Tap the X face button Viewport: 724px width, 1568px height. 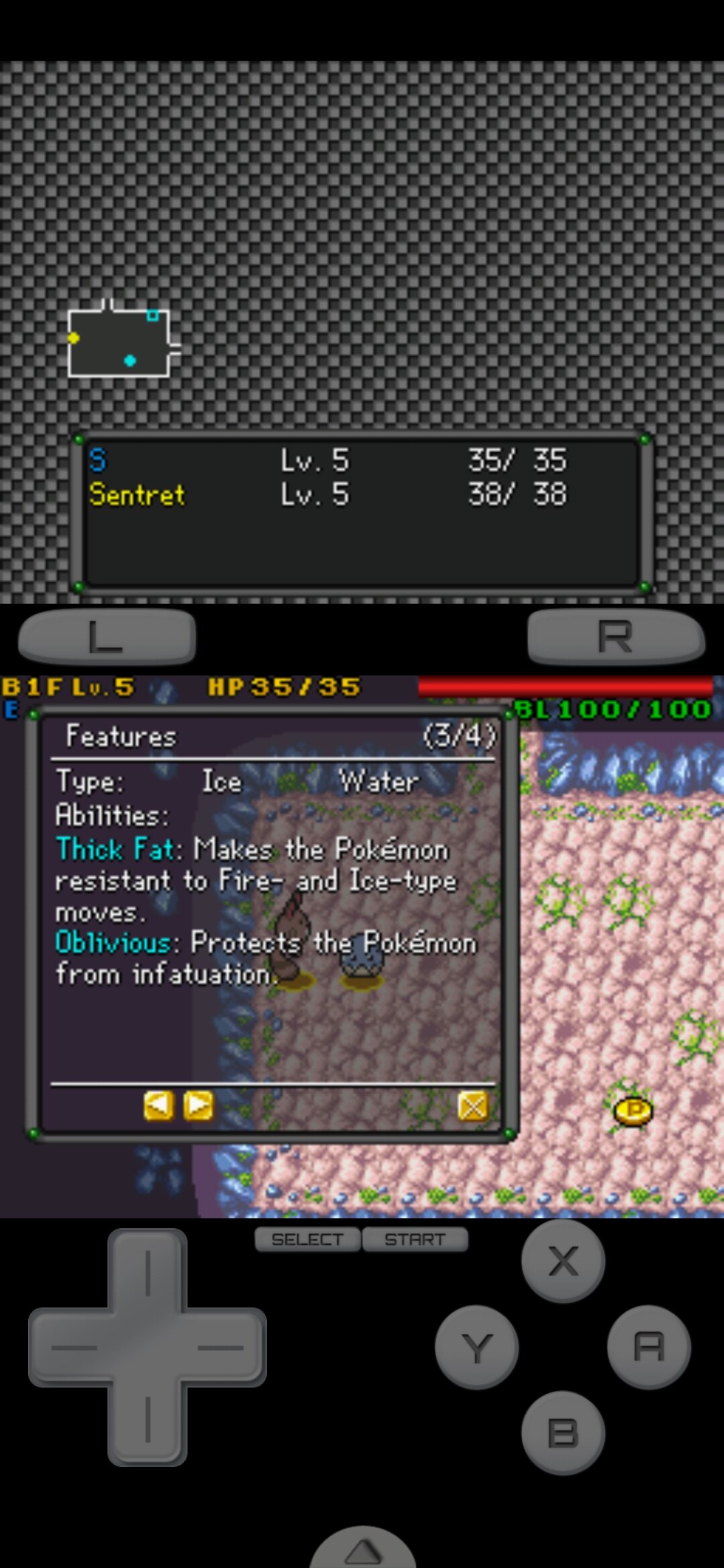563,1261
